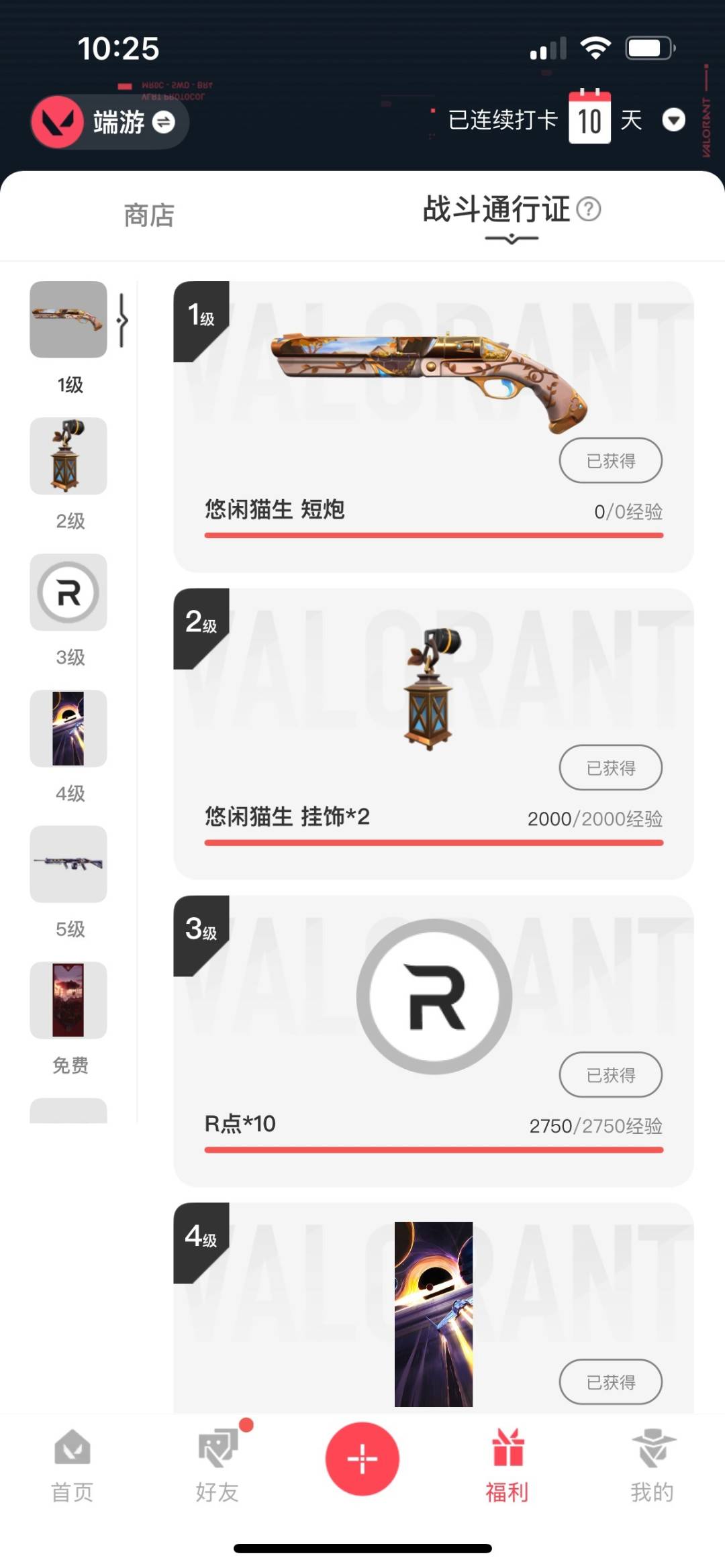This screenshot has height=1568, width=725.
Task: Tap 已获得 button on the 4级 card
Action: coord(610,1382)
